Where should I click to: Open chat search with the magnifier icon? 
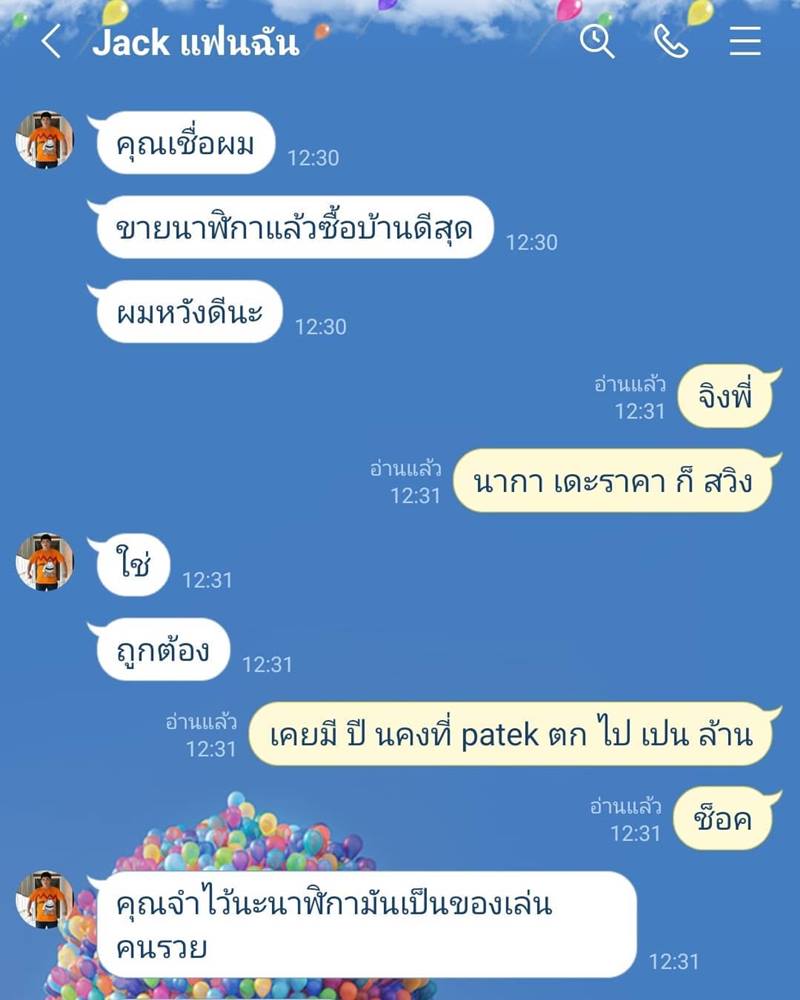point(597,43)
